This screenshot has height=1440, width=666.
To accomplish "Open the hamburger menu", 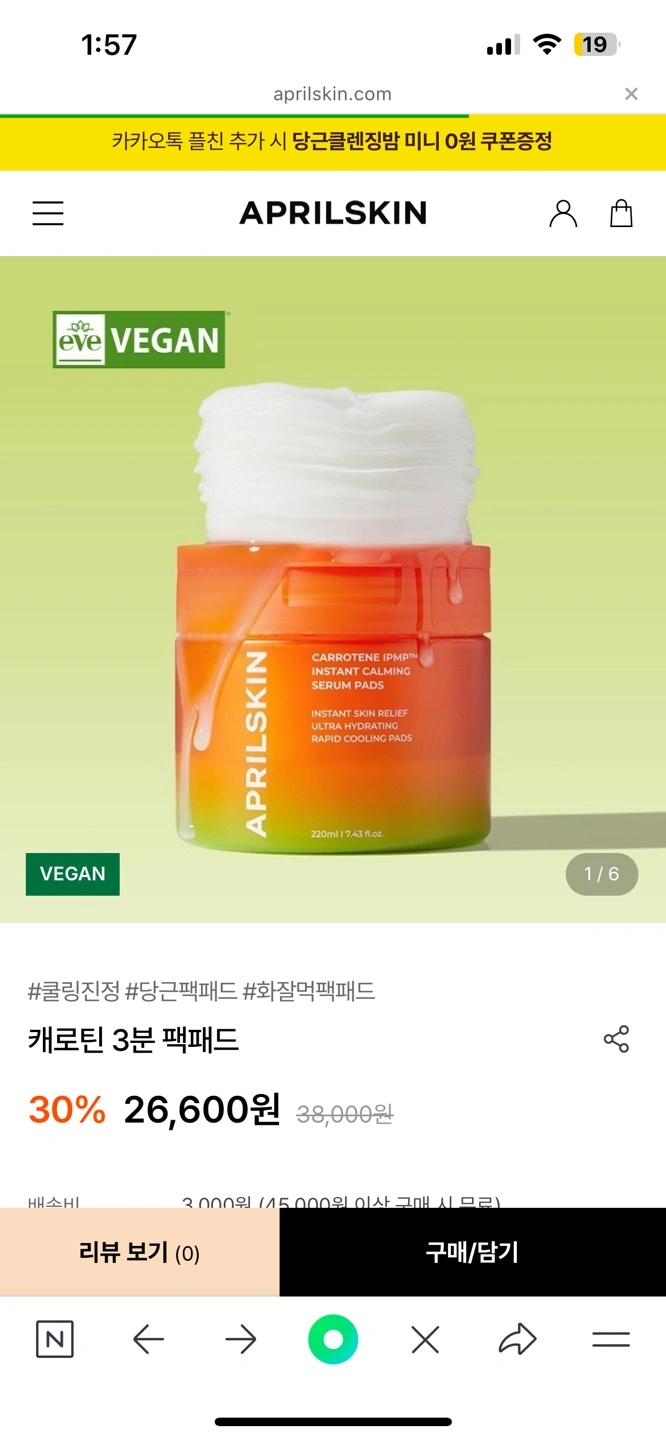I will click(x=48, y=213).
